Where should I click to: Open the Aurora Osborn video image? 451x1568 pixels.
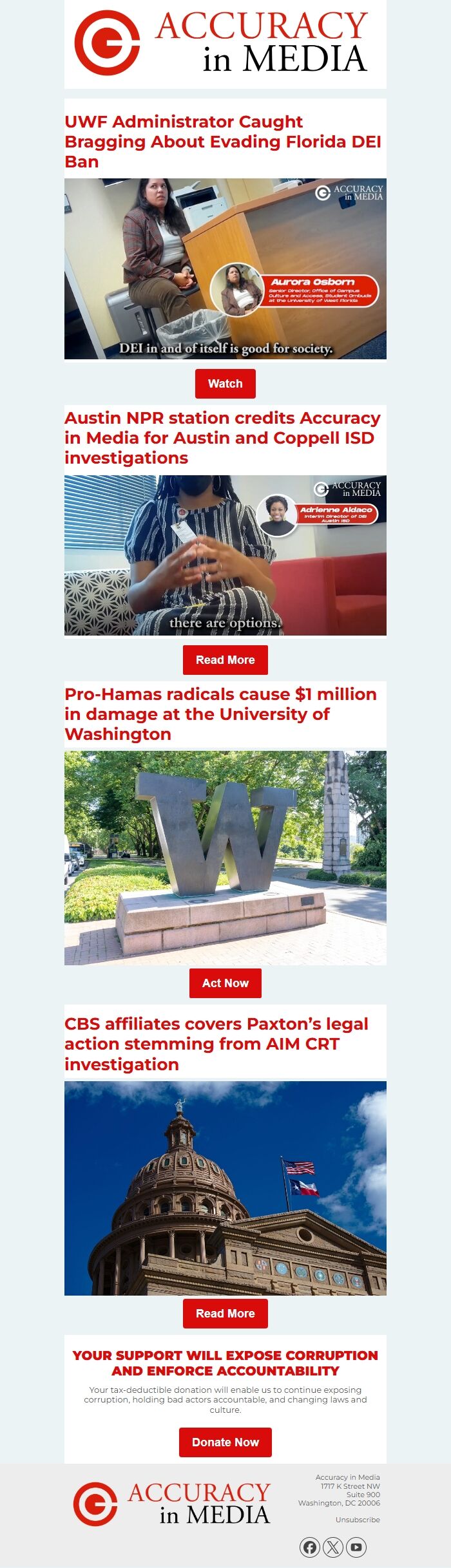pos(225,269)
